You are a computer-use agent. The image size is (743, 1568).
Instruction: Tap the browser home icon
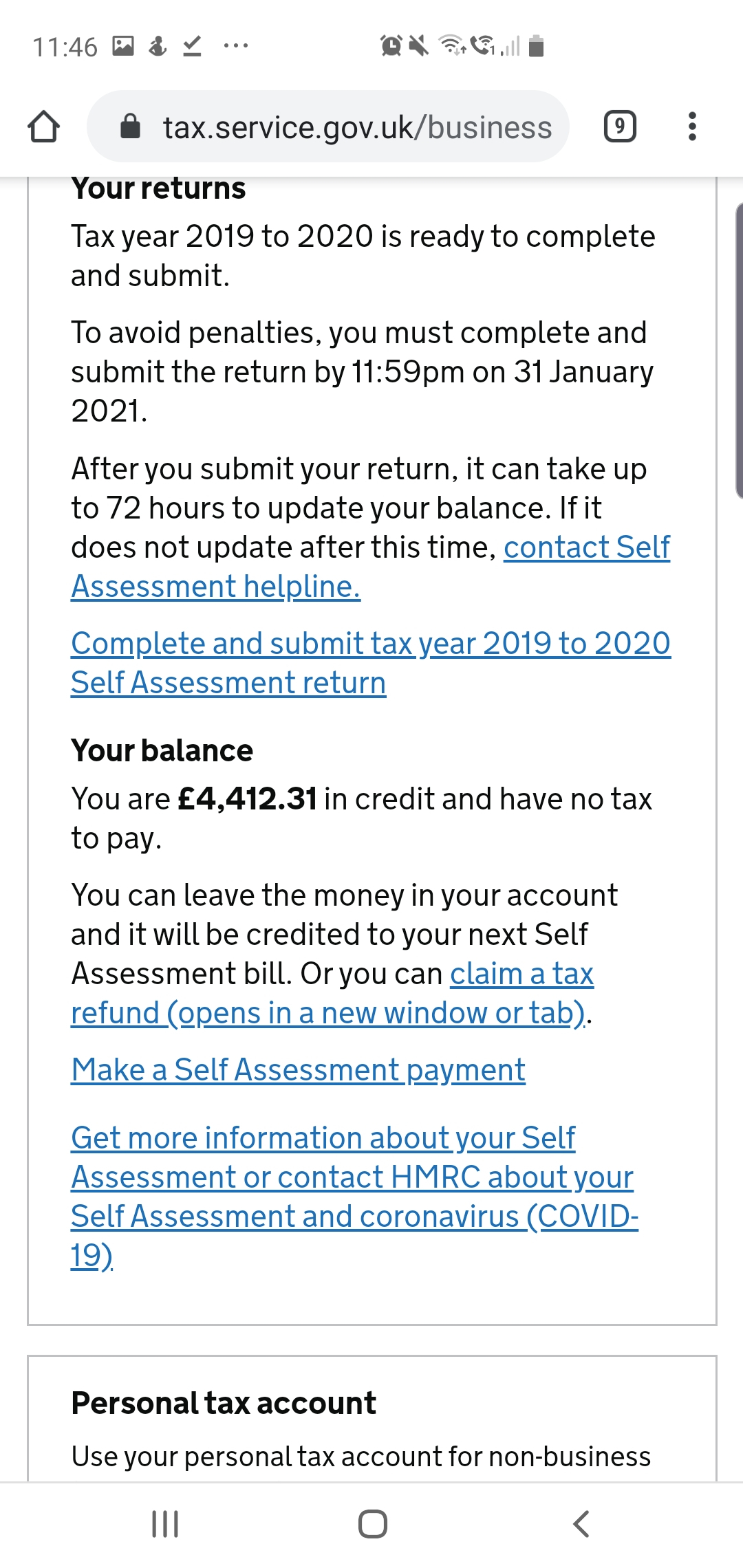[x=43, y=127]
